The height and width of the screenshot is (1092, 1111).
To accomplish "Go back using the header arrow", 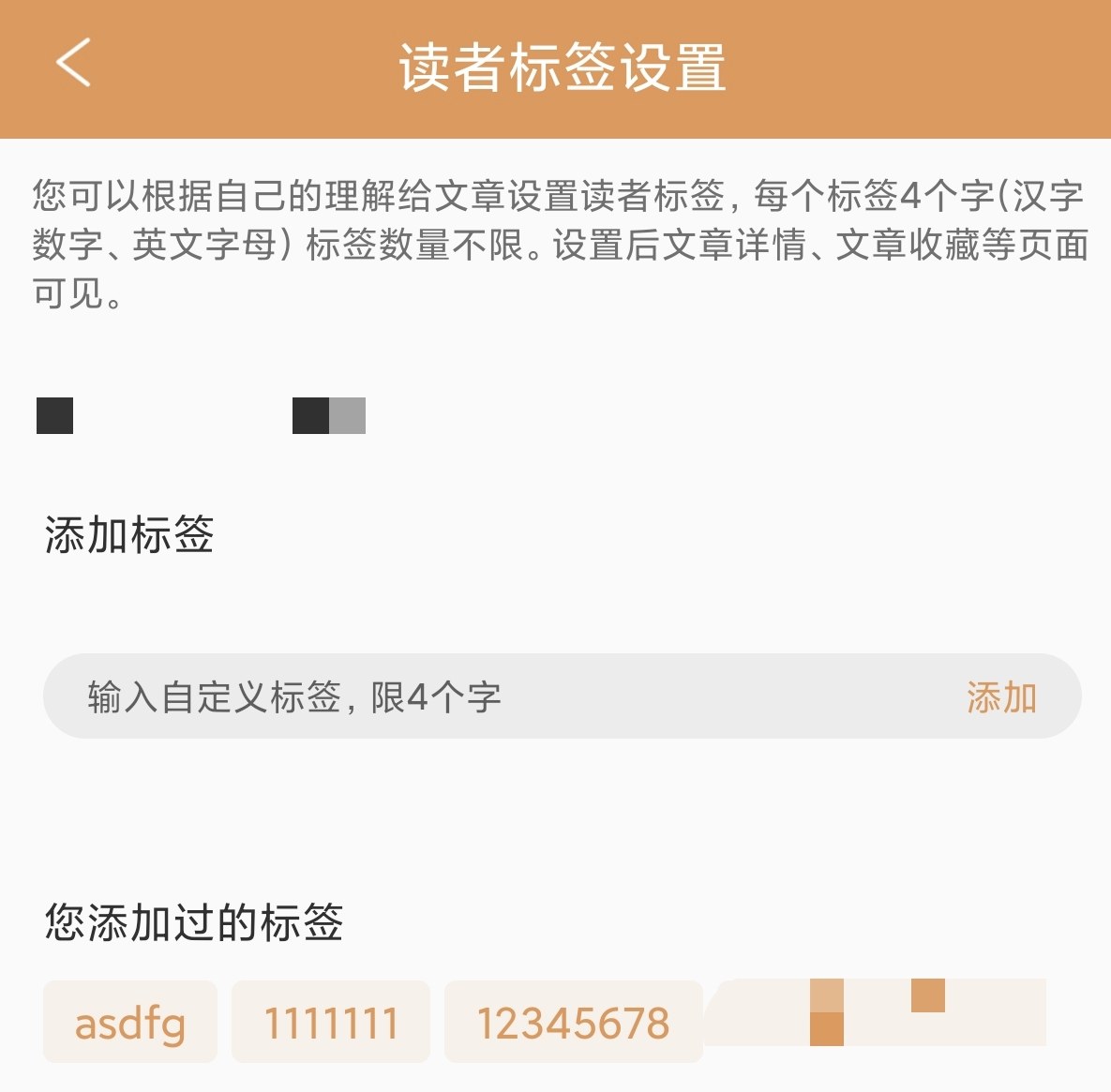I will pyautogui.click(x=73, y=64).
